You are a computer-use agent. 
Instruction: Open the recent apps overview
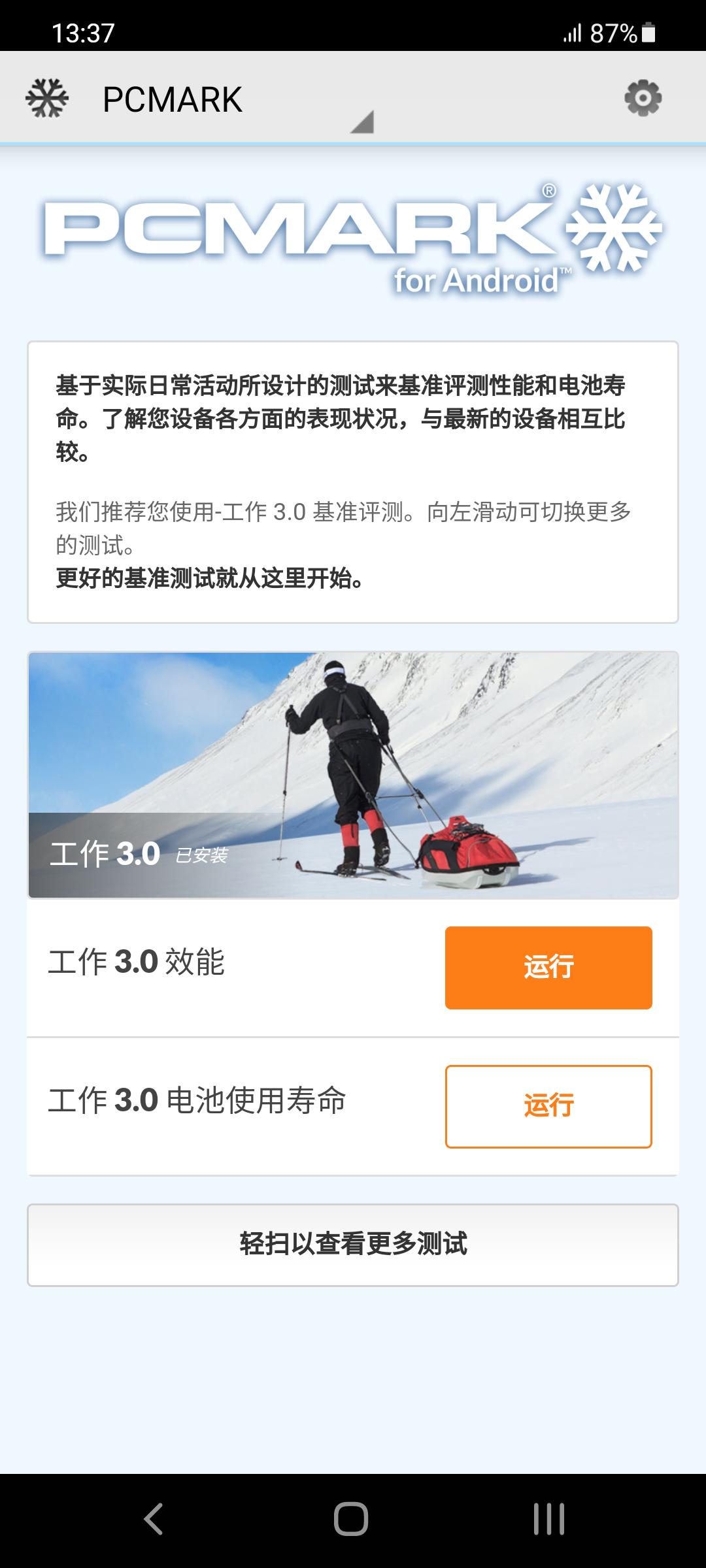[x=549, y=1518]
